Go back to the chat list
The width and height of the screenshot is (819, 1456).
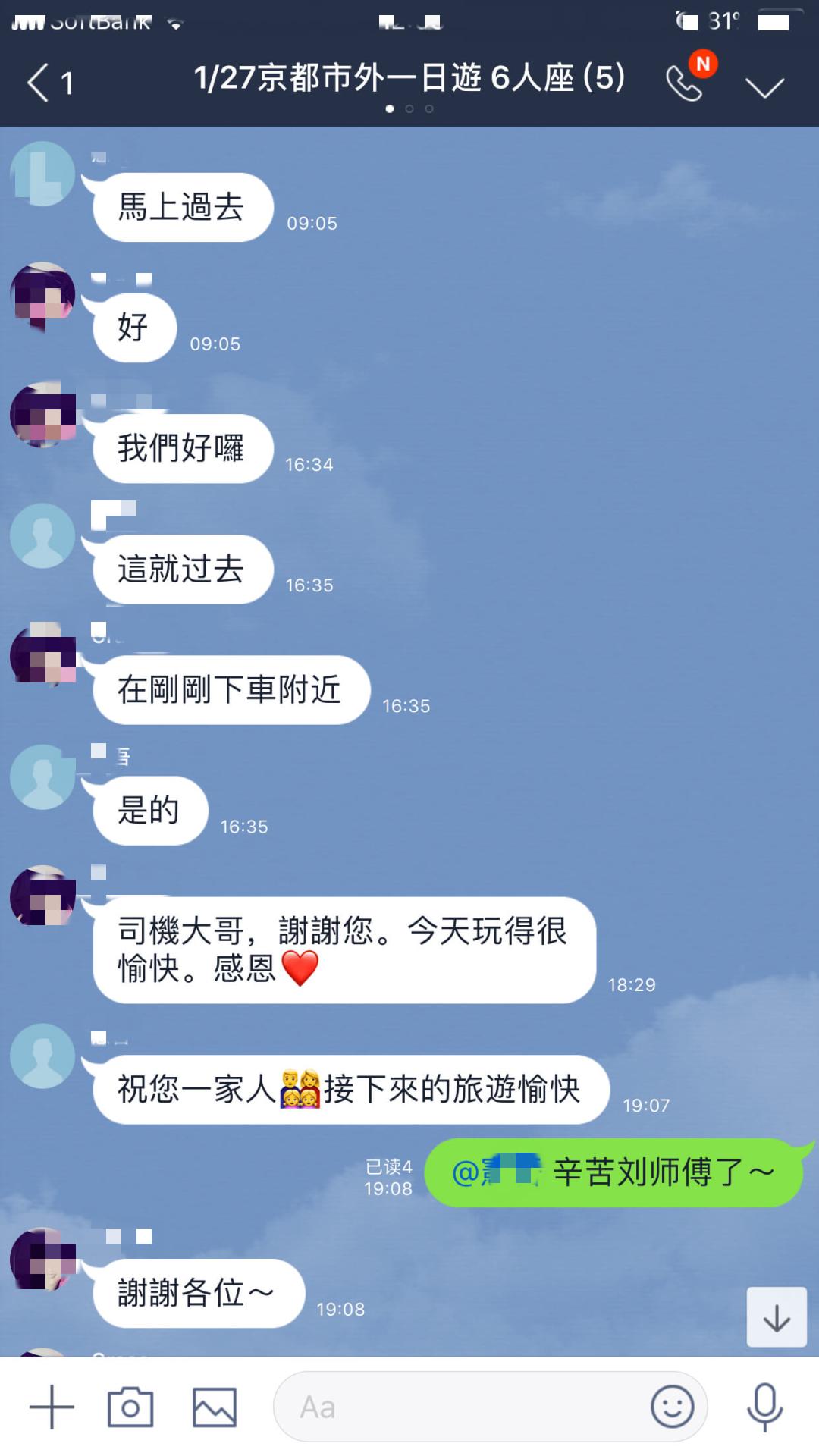[x=47, y=82]
